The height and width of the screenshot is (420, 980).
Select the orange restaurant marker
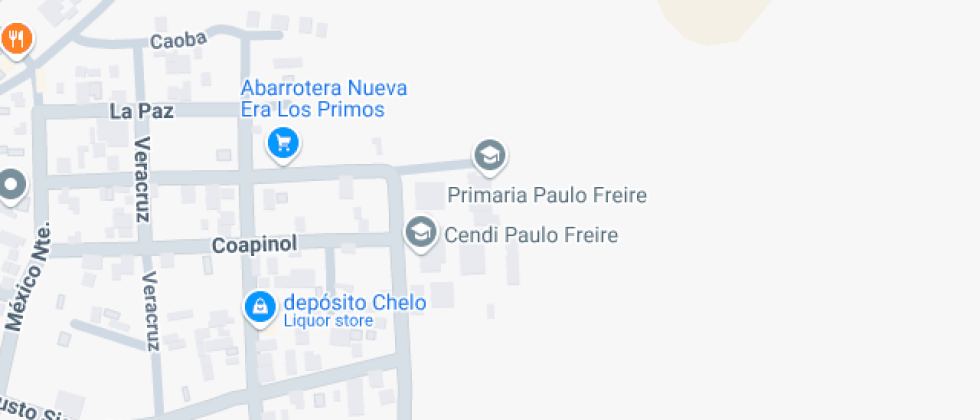click(16, 39)
